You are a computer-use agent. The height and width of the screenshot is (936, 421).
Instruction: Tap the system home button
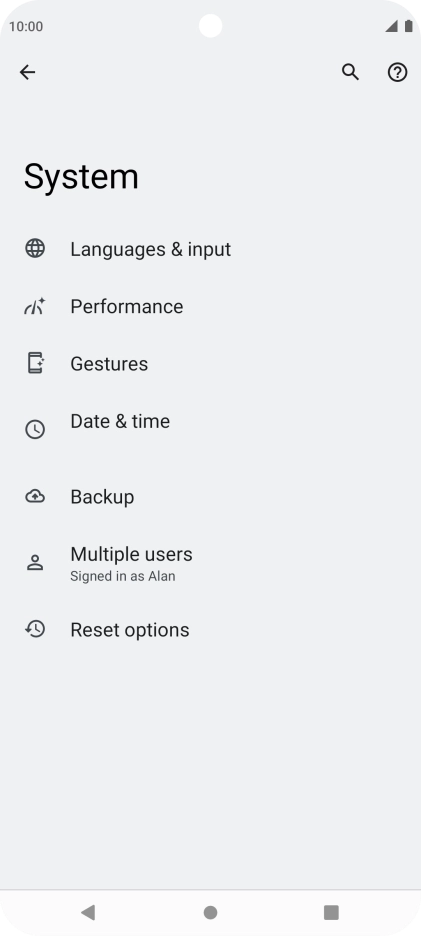210,912
